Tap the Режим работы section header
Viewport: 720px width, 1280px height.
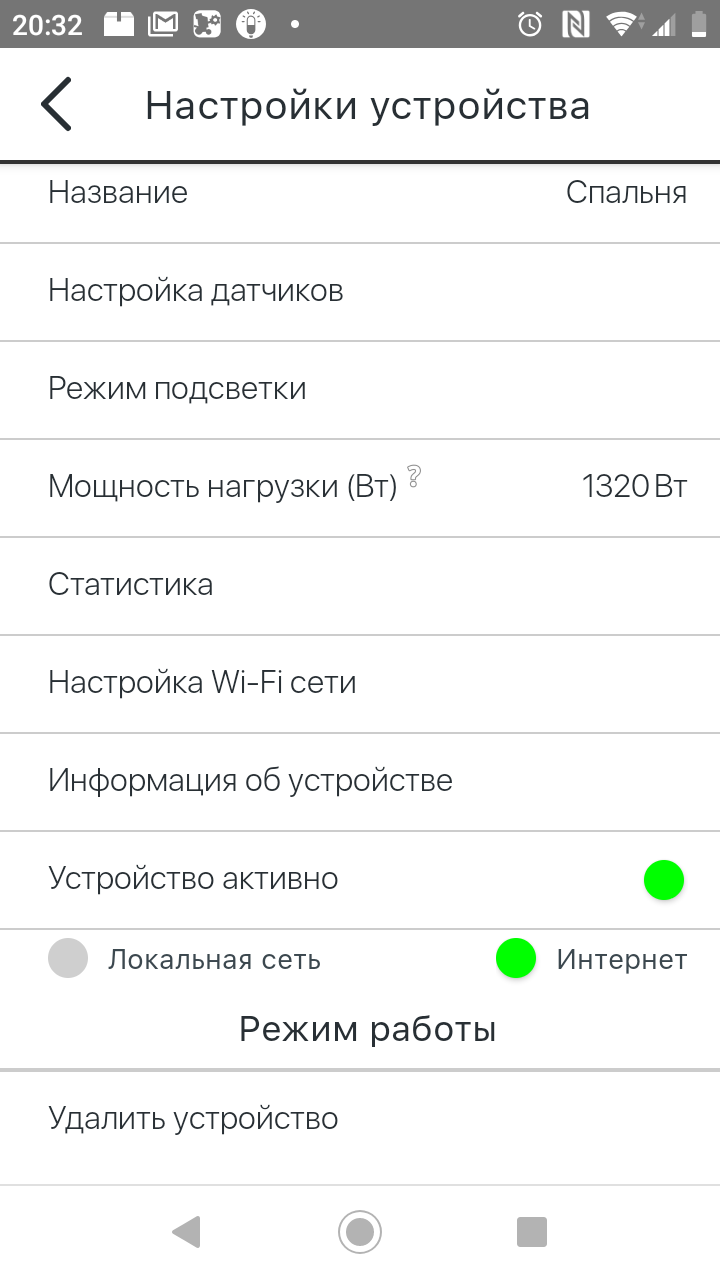click(366, 1028)
